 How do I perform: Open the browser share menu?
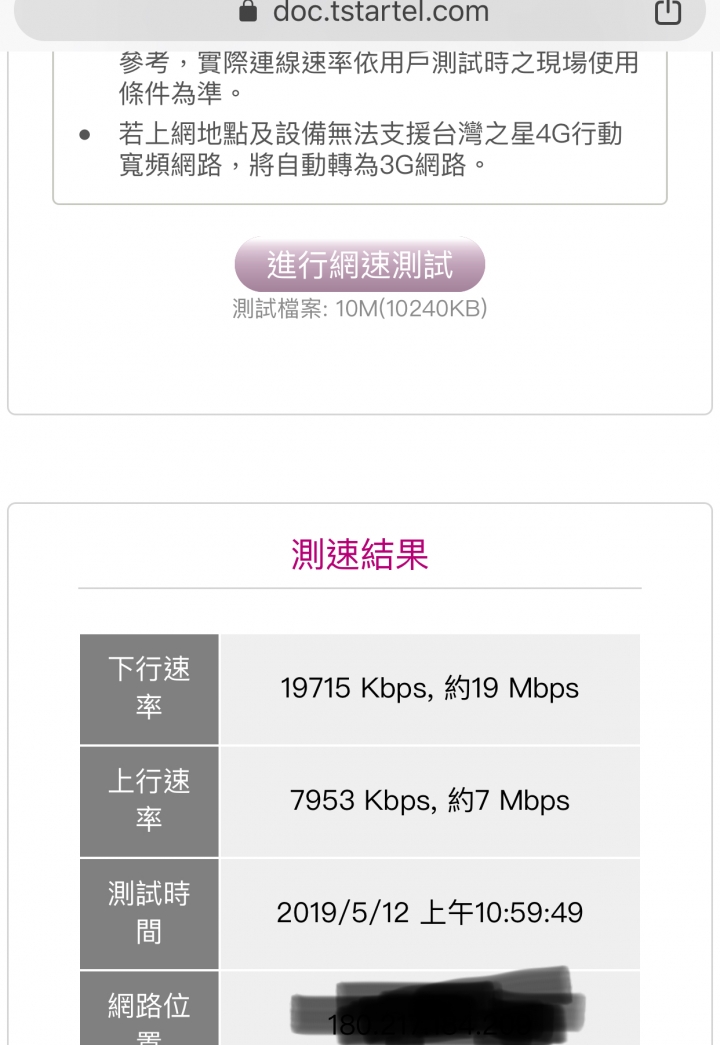tap(667, 12)
